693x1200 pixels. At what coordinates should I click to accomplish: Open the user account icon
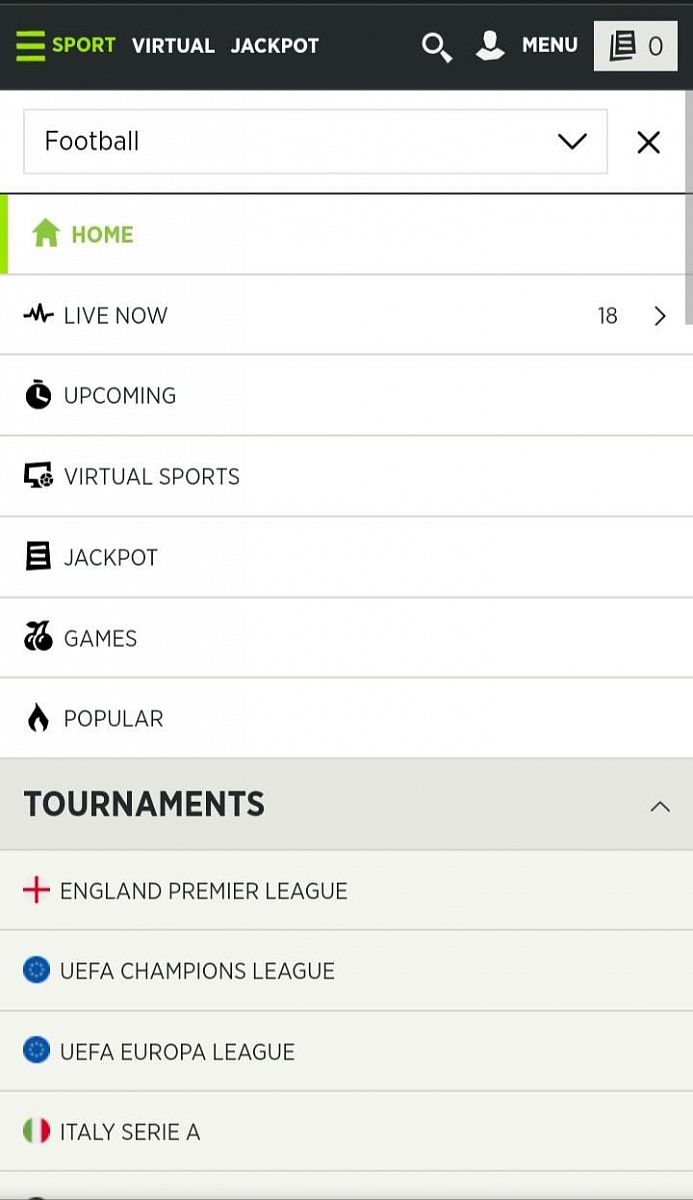(x=490, y=46)
